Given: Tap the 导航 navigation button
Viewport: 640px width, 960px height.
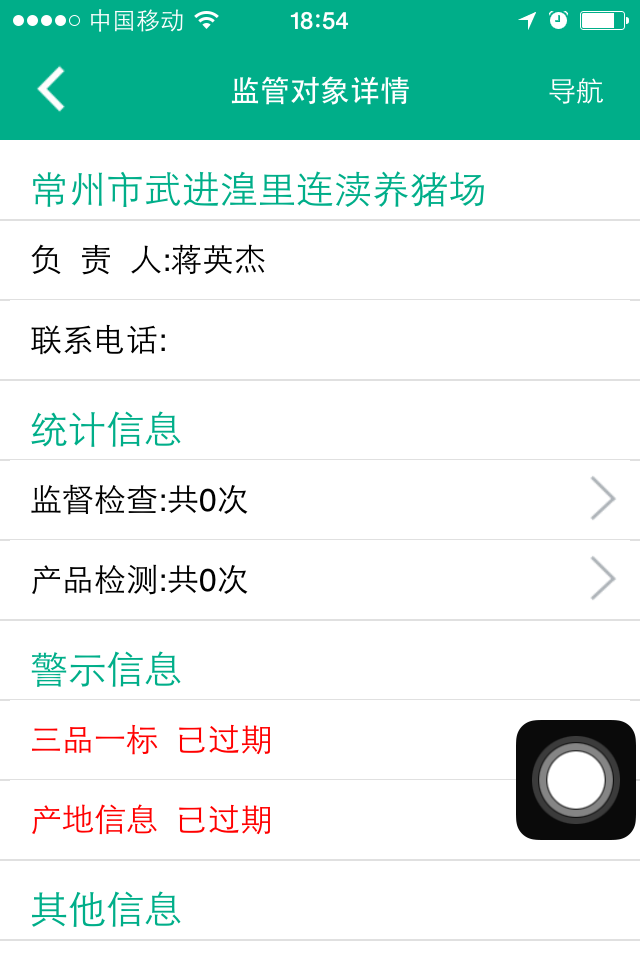Looking at the screenshot, I should point(575,91).
